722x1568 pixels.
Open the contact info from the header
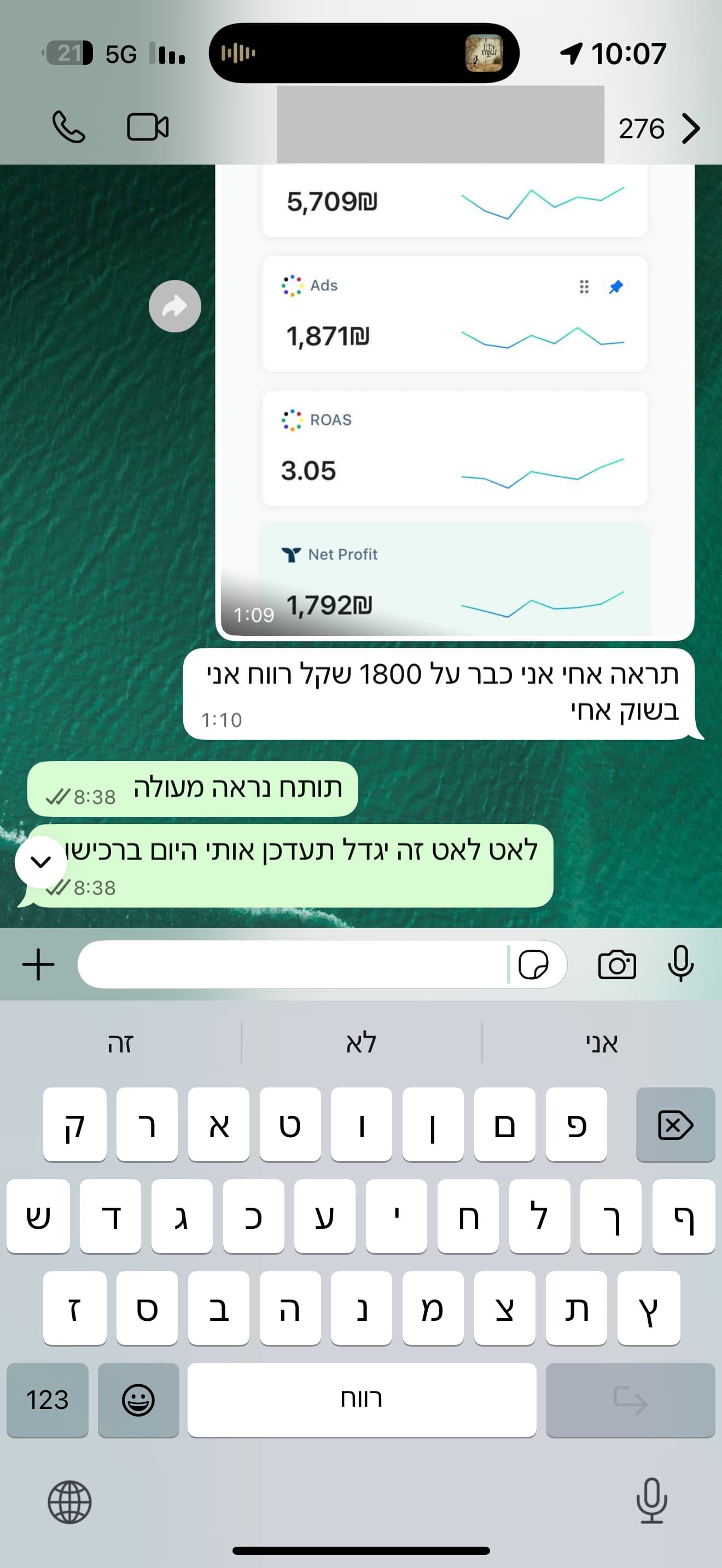(440, 124)
